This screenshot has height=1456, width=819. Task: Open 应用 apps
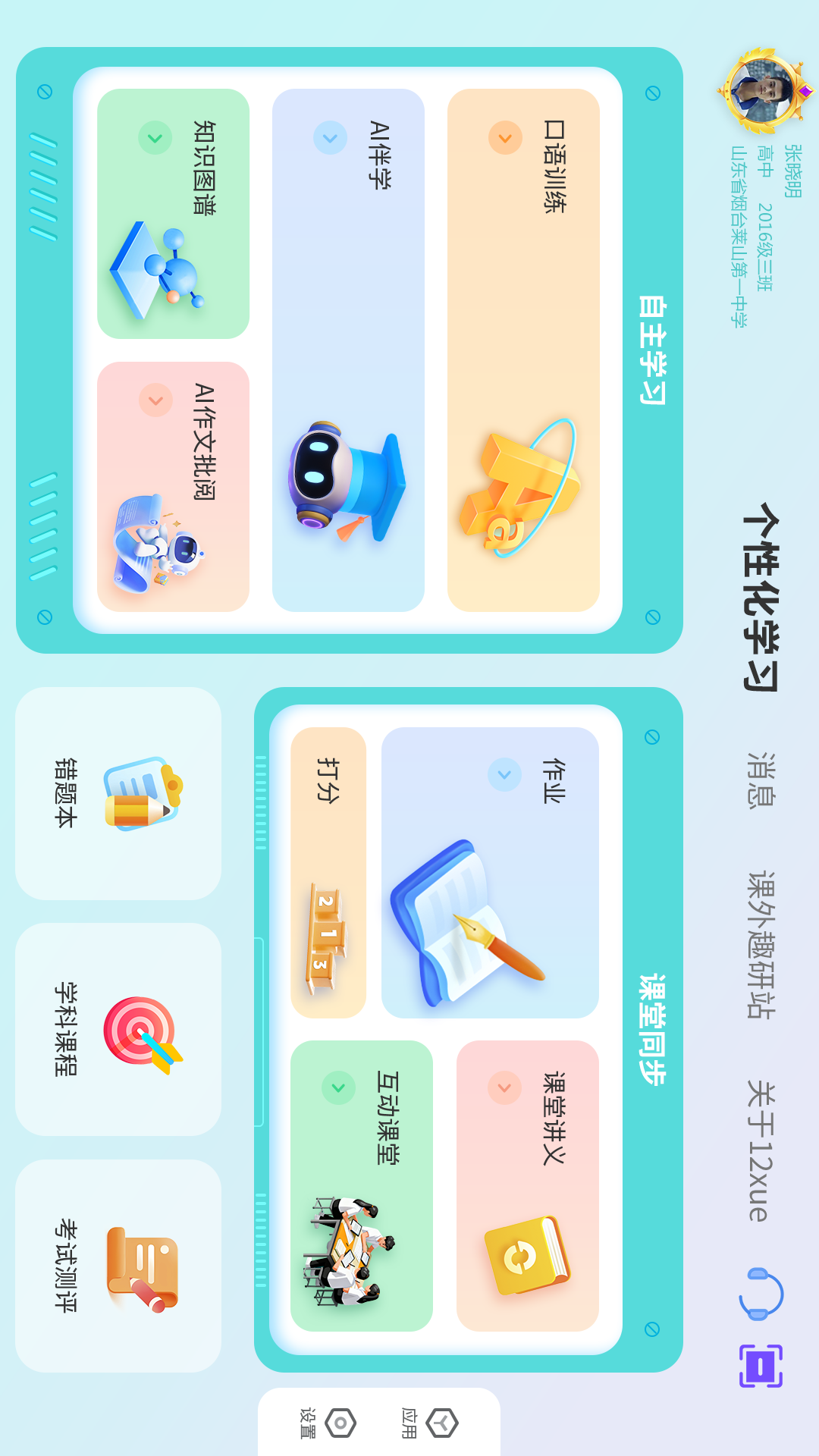coord(431,1423)
